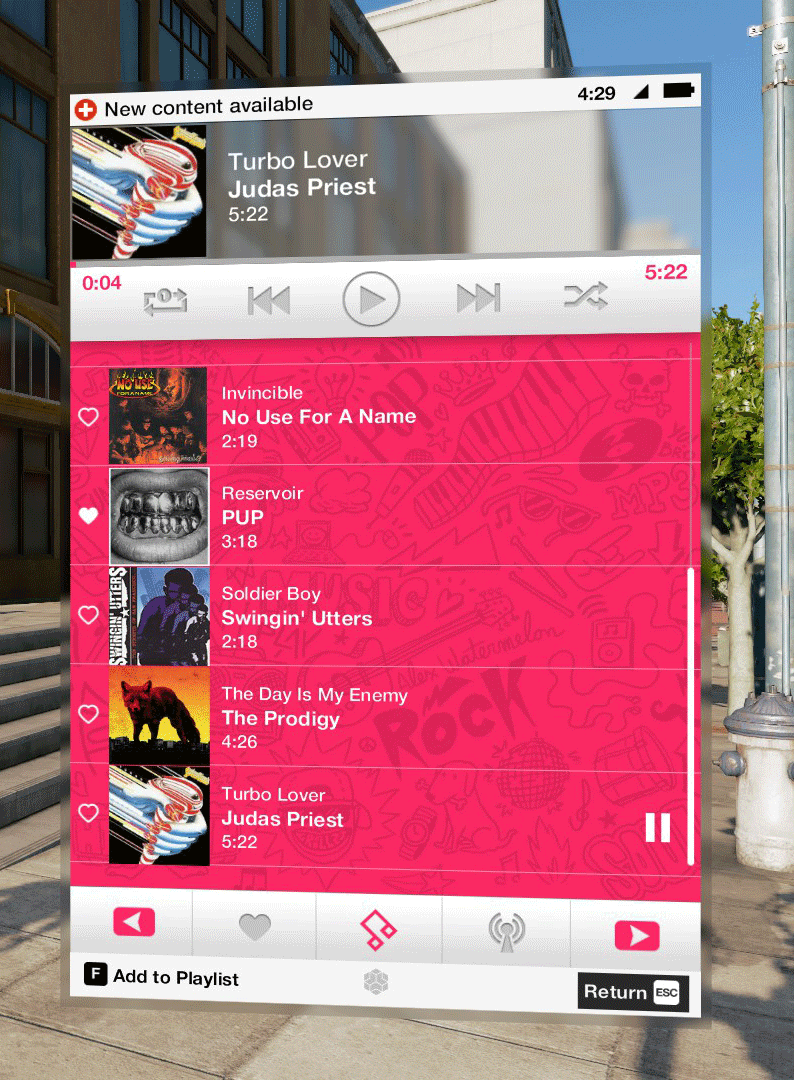Like the song Soldier Boy
This screenshot has height=1080, width=794.
[x=89, y=615]
